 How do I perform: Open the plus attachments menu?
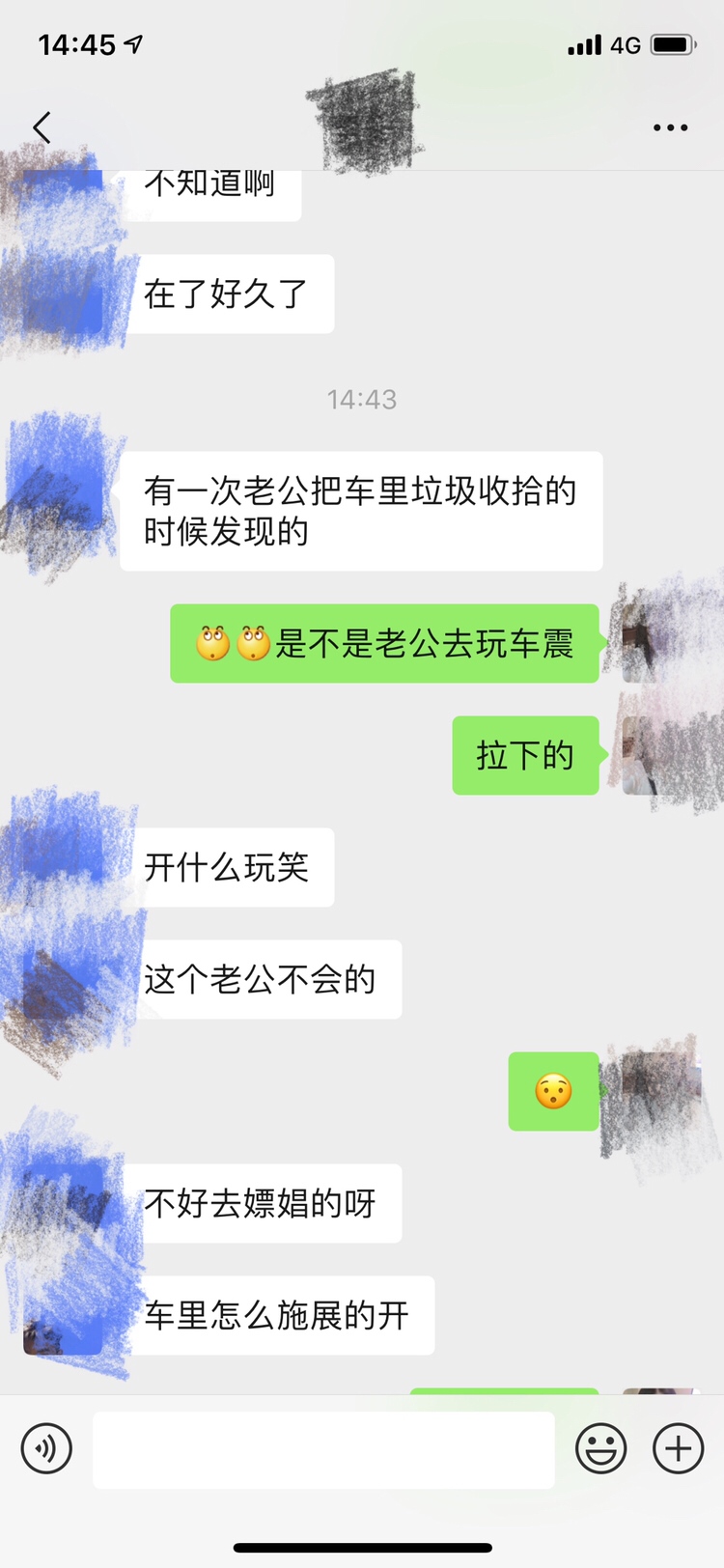[678, 1448]
